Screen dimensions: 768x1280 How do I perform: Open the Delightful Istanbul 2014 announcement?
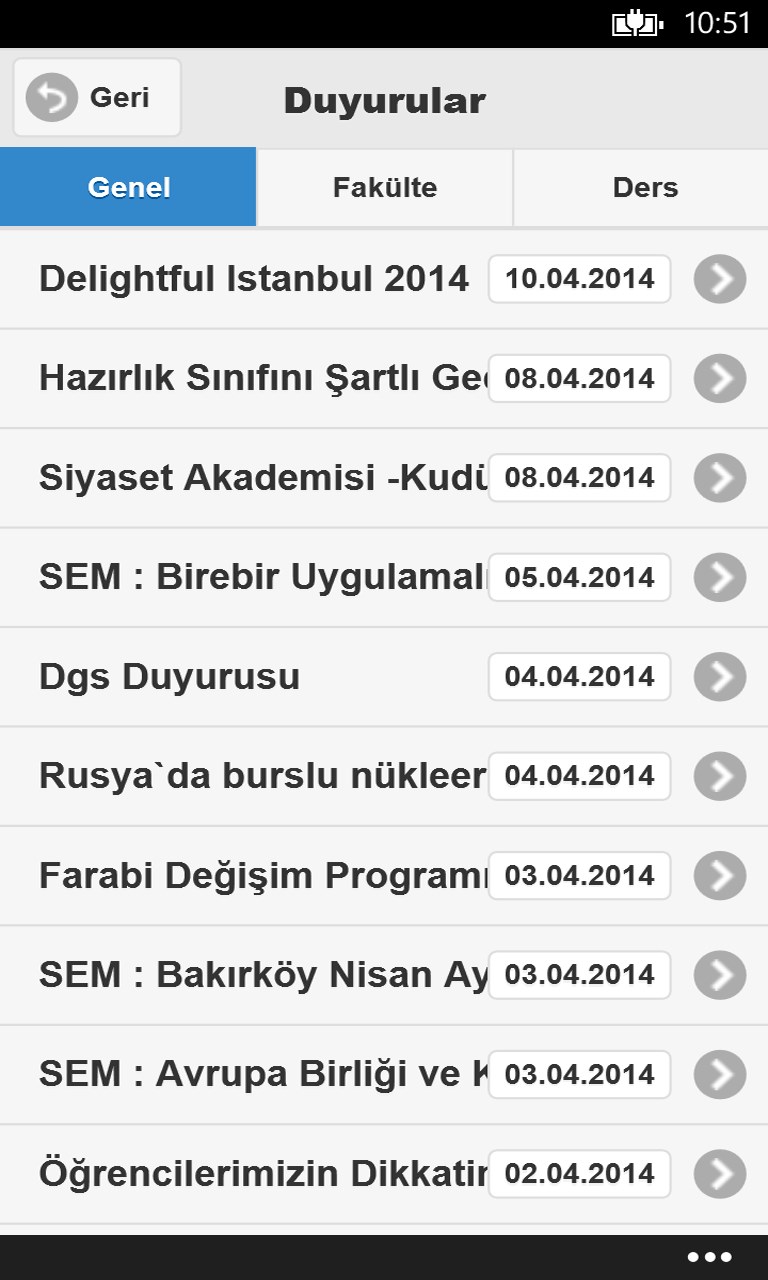point(254,279)
